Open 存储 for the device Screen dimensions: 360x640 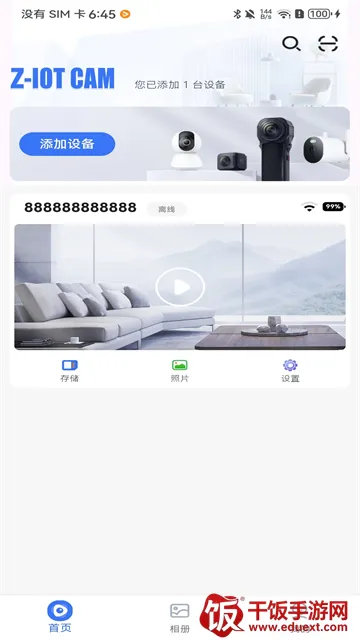click(69, 371)
